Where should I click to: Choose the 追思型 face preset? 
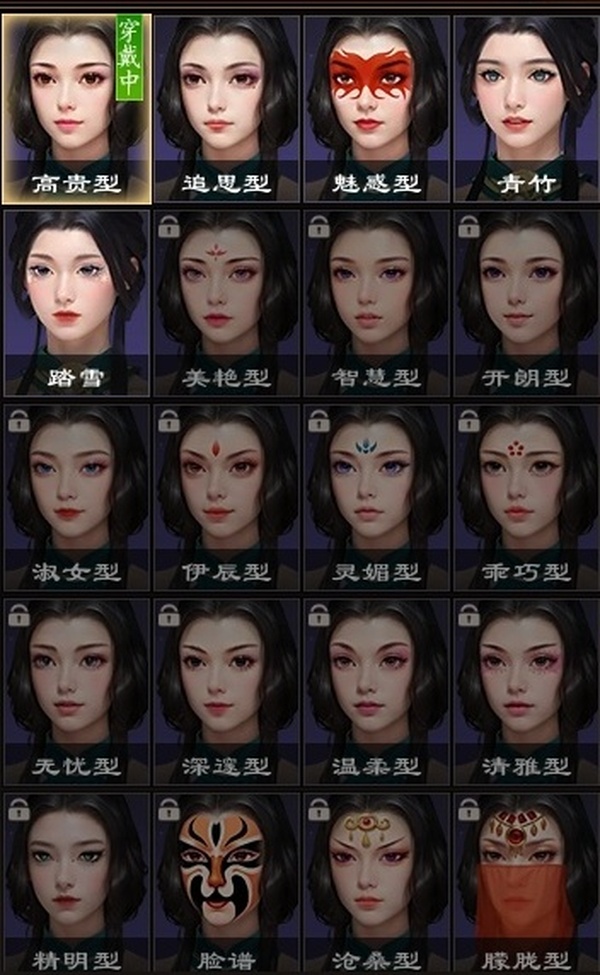click(226, 106)
